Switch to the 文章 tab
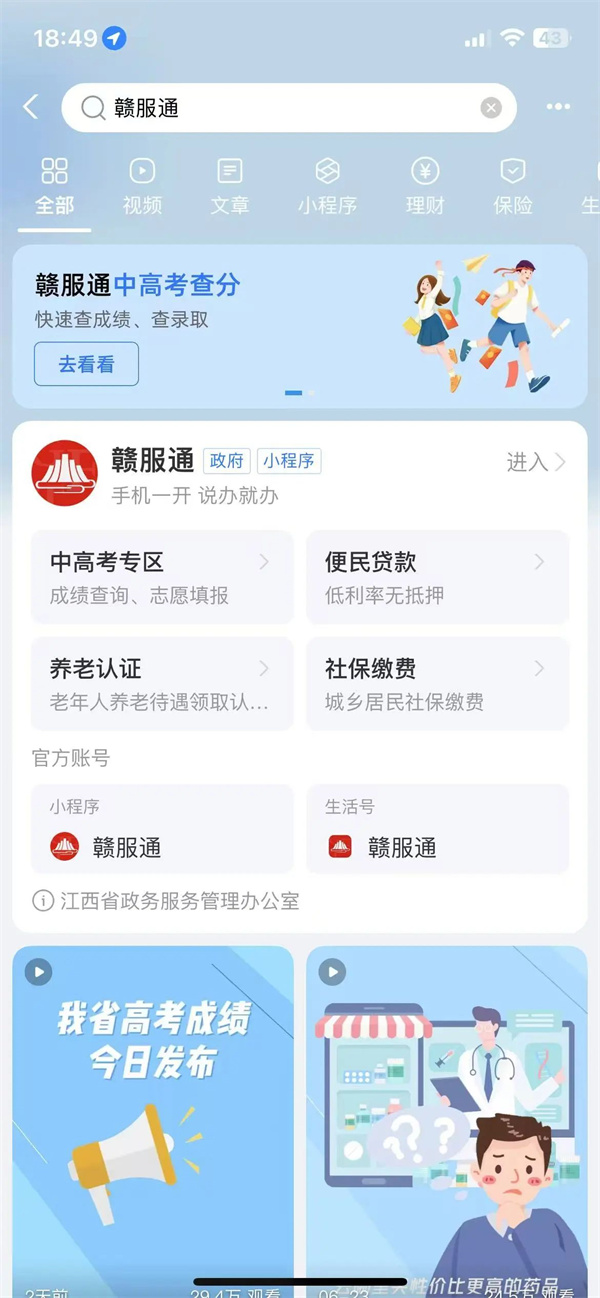Screen dimensions: 600x1298 230,187
